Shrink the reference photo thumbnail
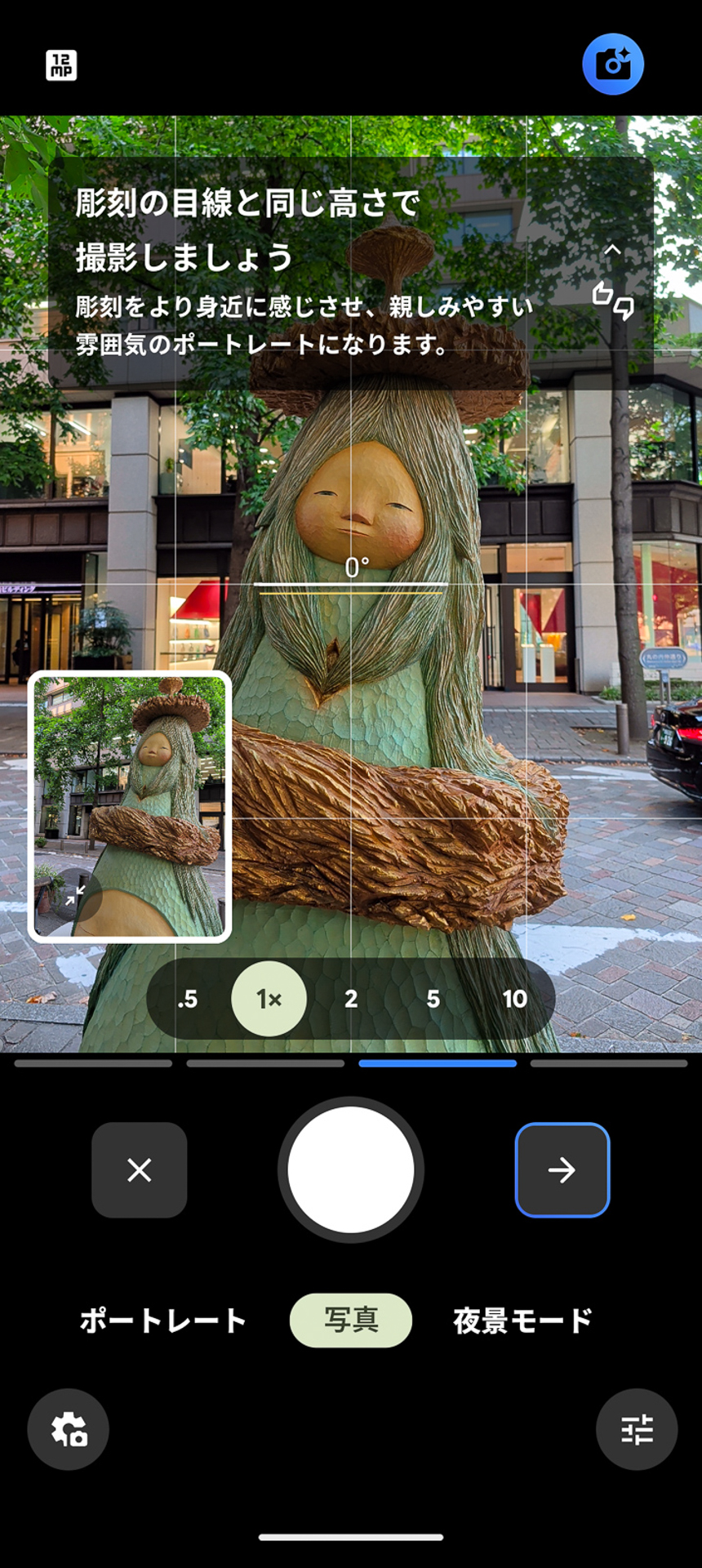Viewport: 702px width, 1568px height. [x=75, y=896]
